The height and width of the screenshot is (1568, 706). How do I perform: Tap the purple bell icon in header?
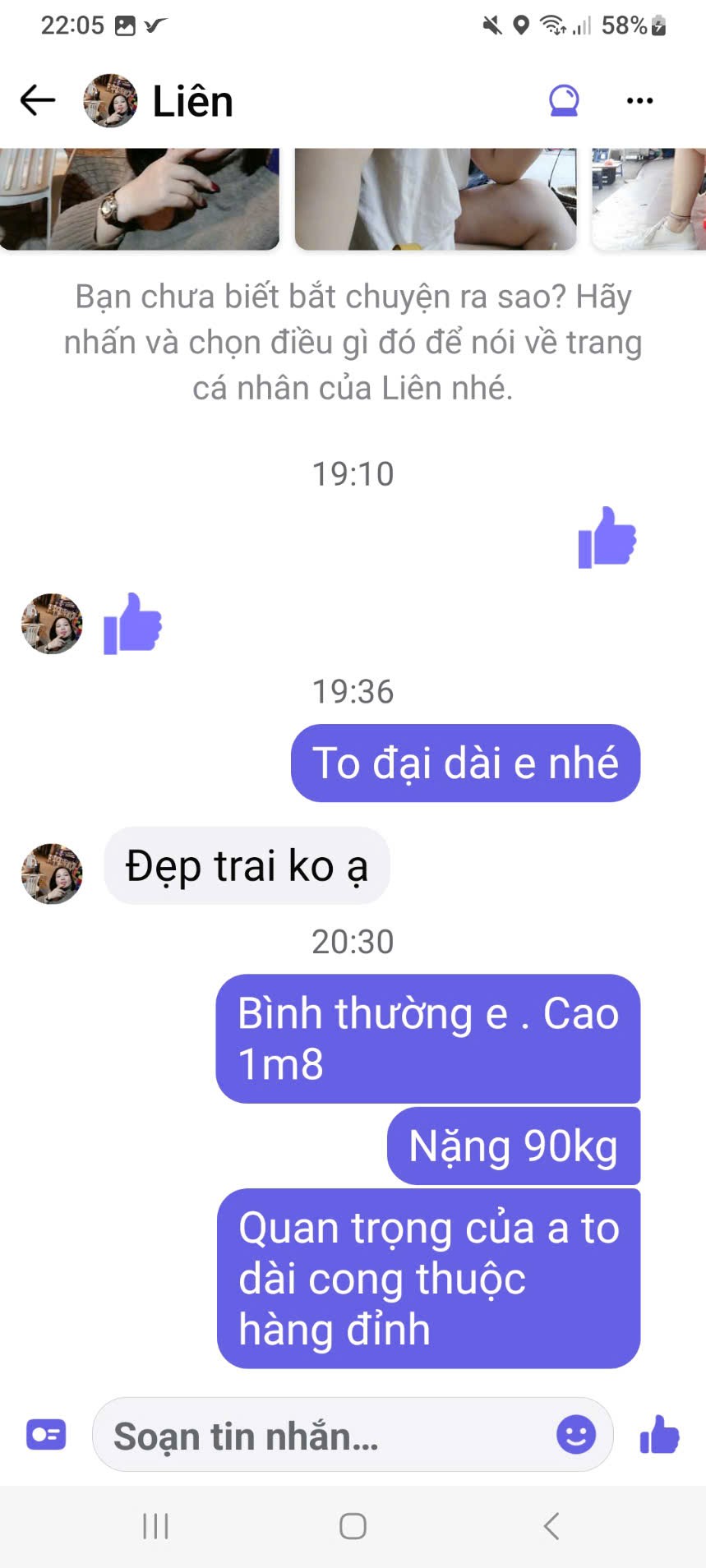click(x=564, y=101)
